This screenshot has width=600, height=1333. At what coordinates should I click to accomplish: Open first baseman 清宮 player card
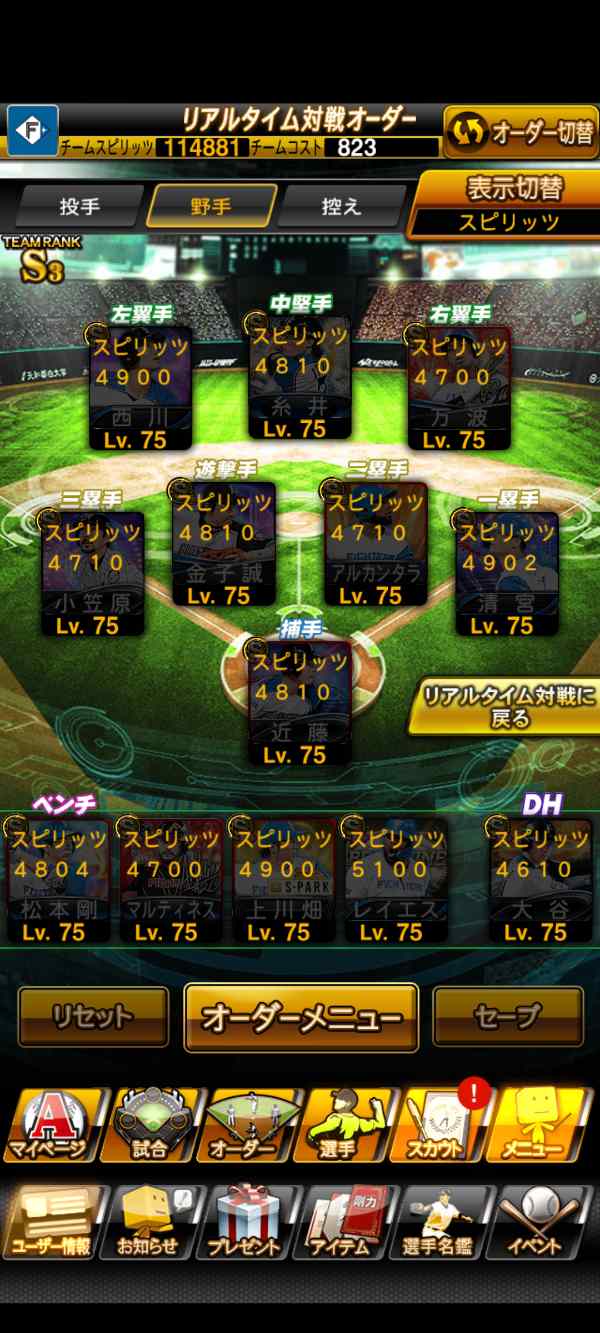(507, 573)
